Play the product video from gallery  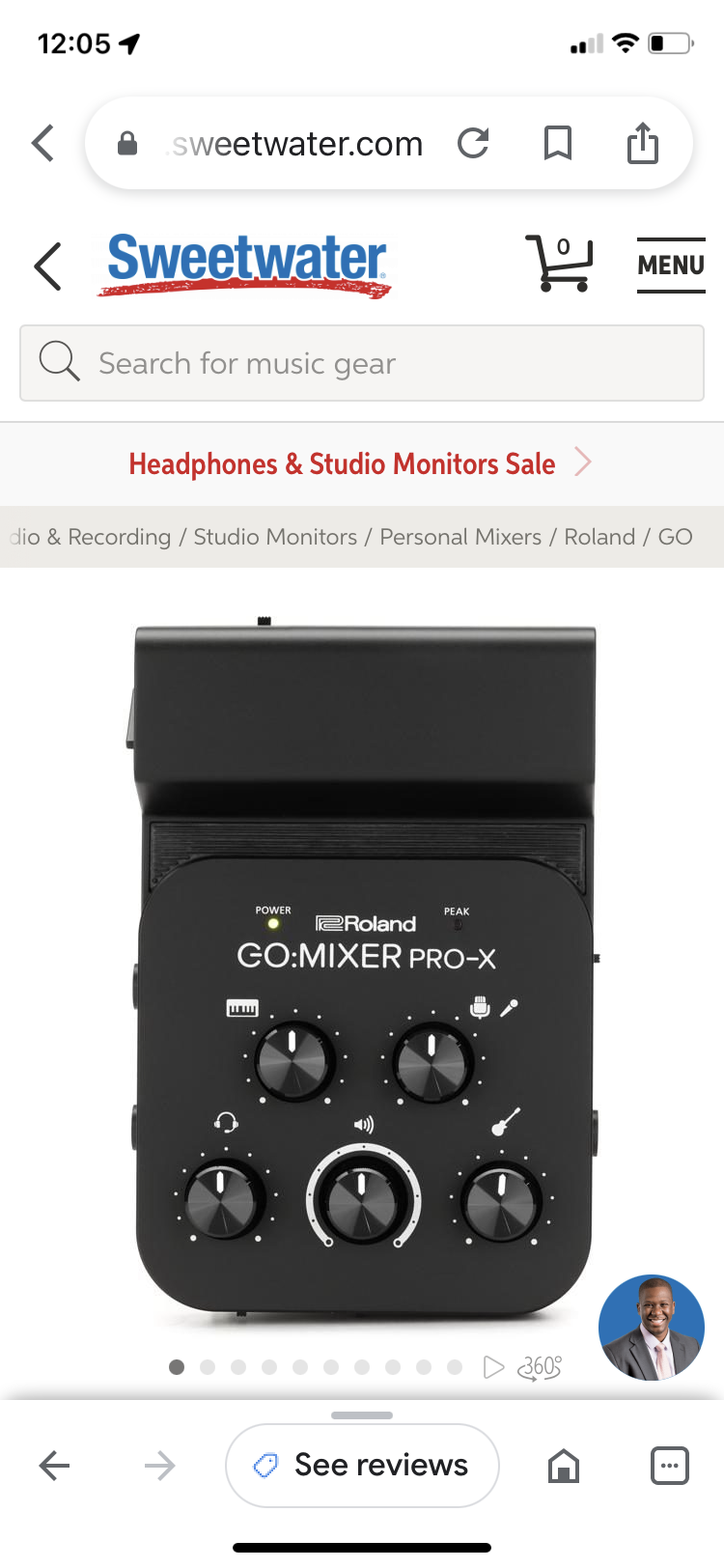click(x=493, y=1367)
